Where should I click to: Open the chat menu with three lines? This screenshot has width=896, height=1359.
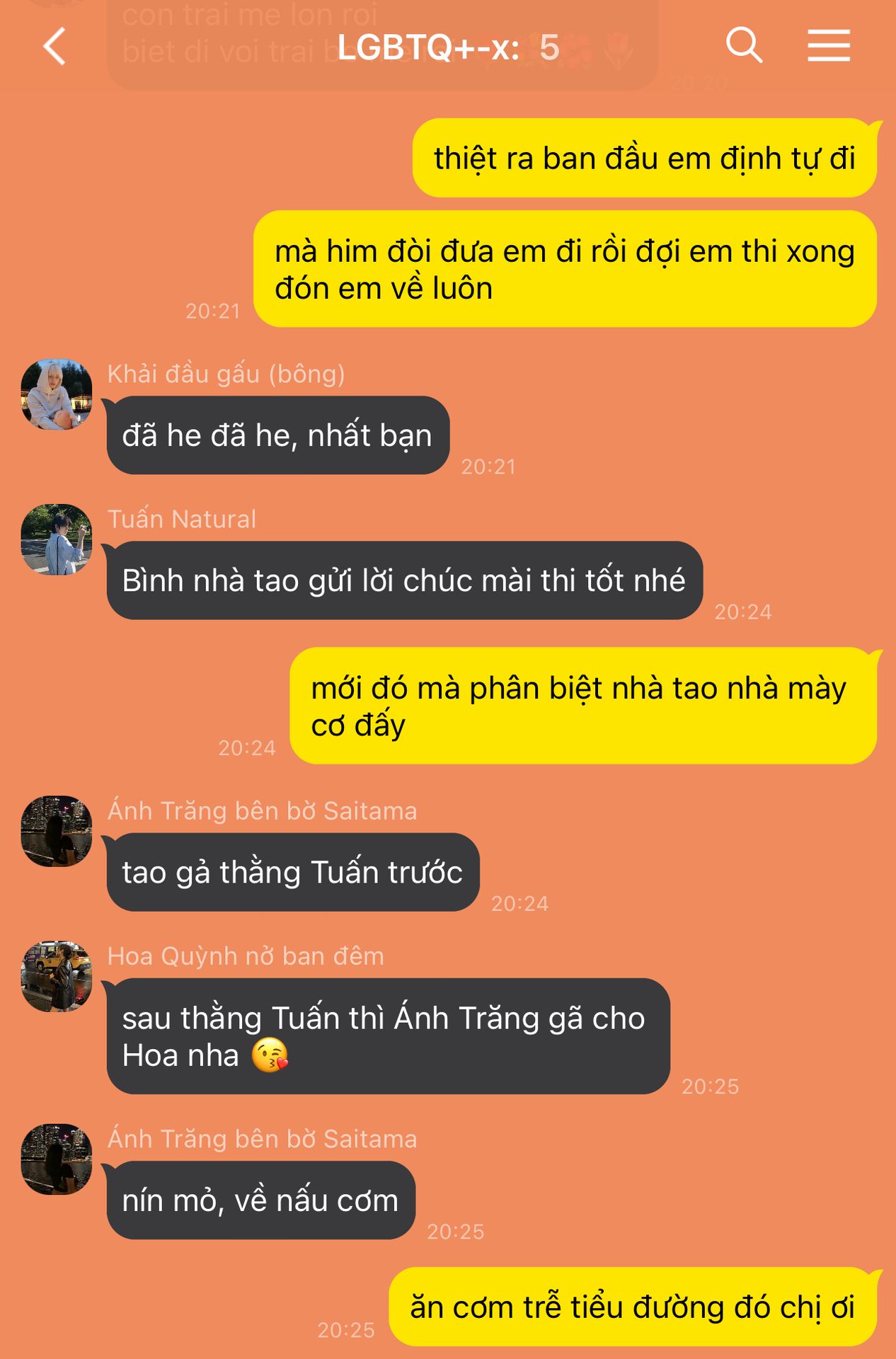click(828, 46)
